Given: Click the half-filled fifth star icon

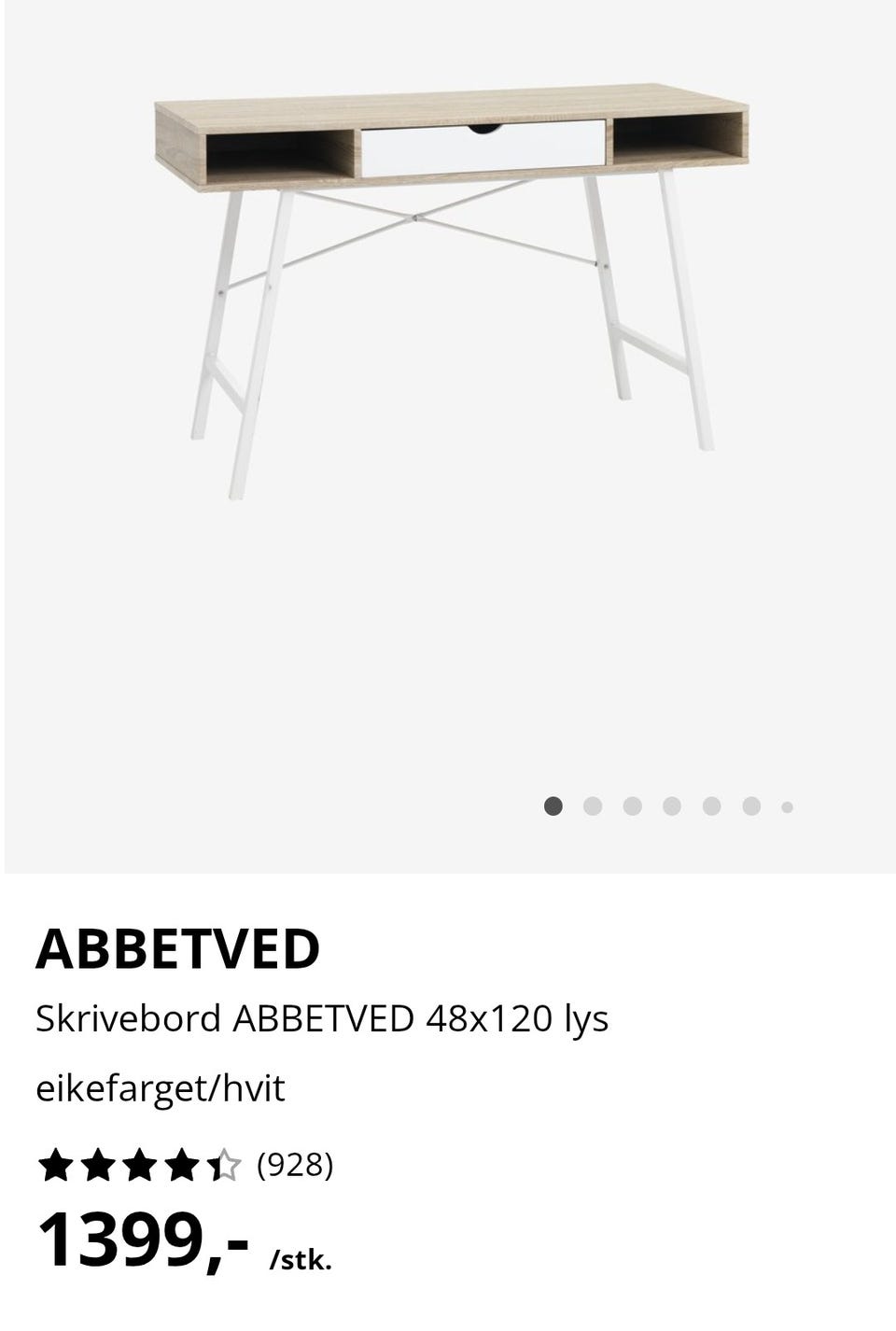Looking at the screenshot, I should pyautogui.click(x=222, y=1165).
